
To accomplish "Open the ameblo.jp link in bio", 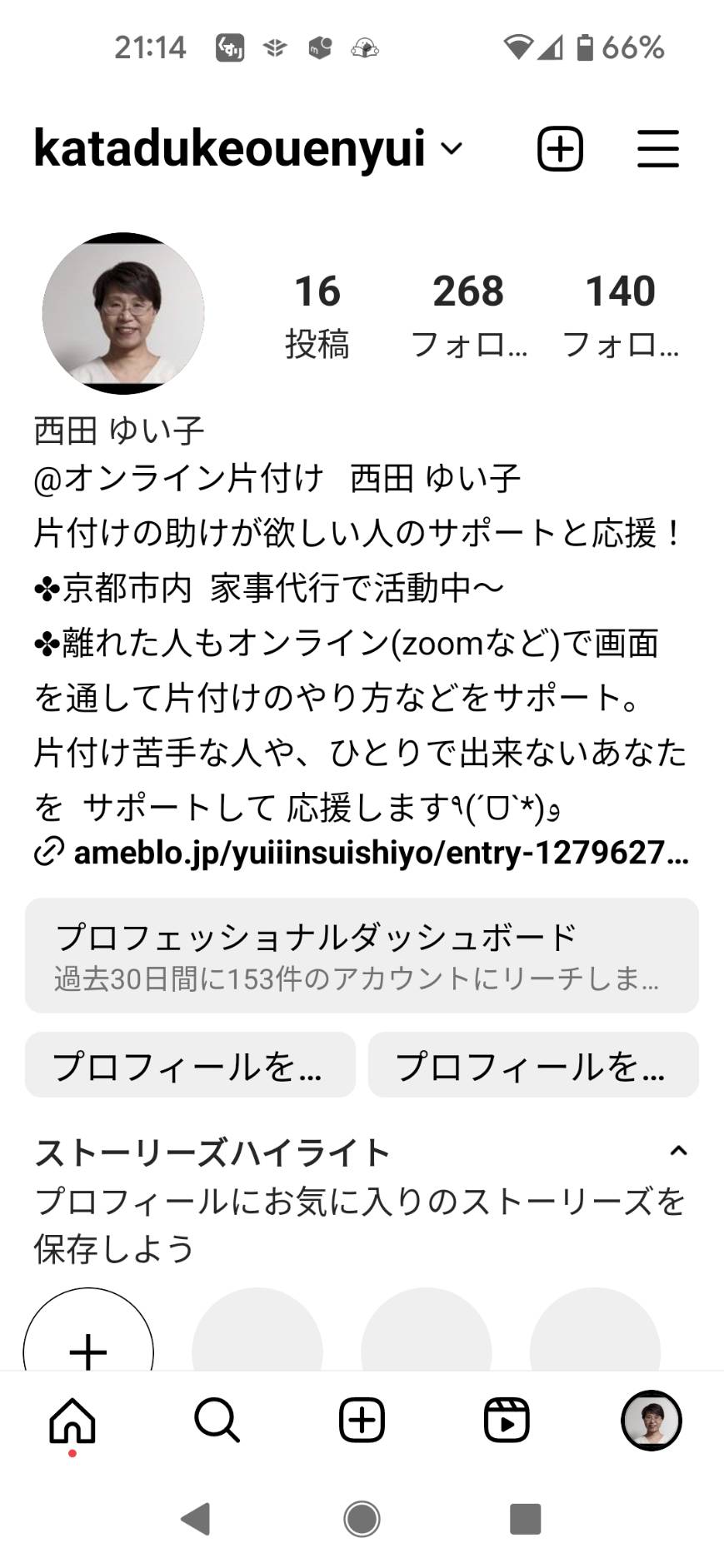I will (x=362, y=853).
